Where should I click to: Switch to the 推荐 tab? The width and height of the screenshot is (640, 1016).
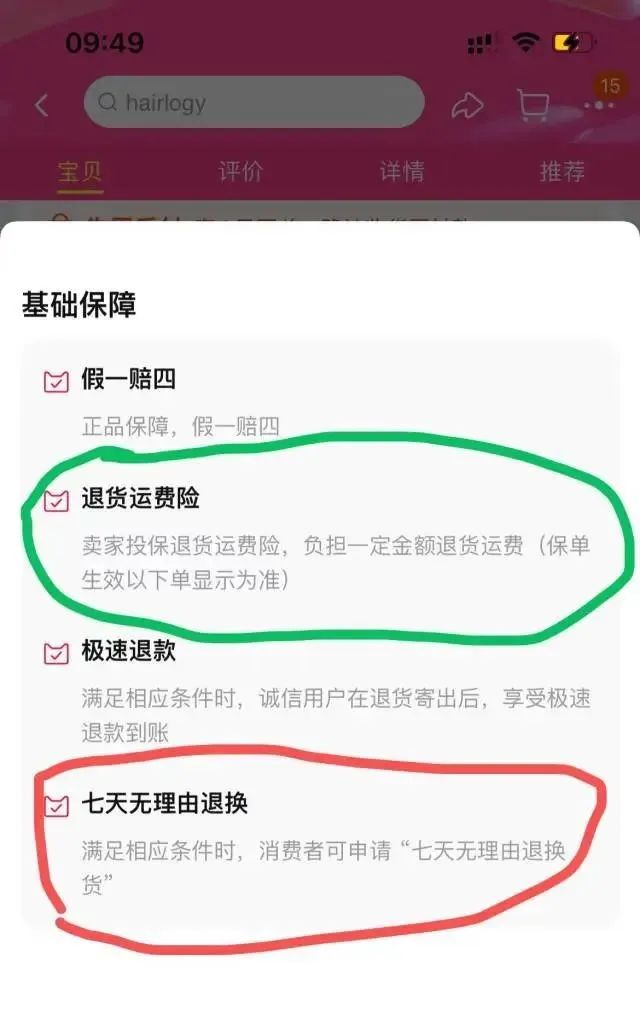562,171
